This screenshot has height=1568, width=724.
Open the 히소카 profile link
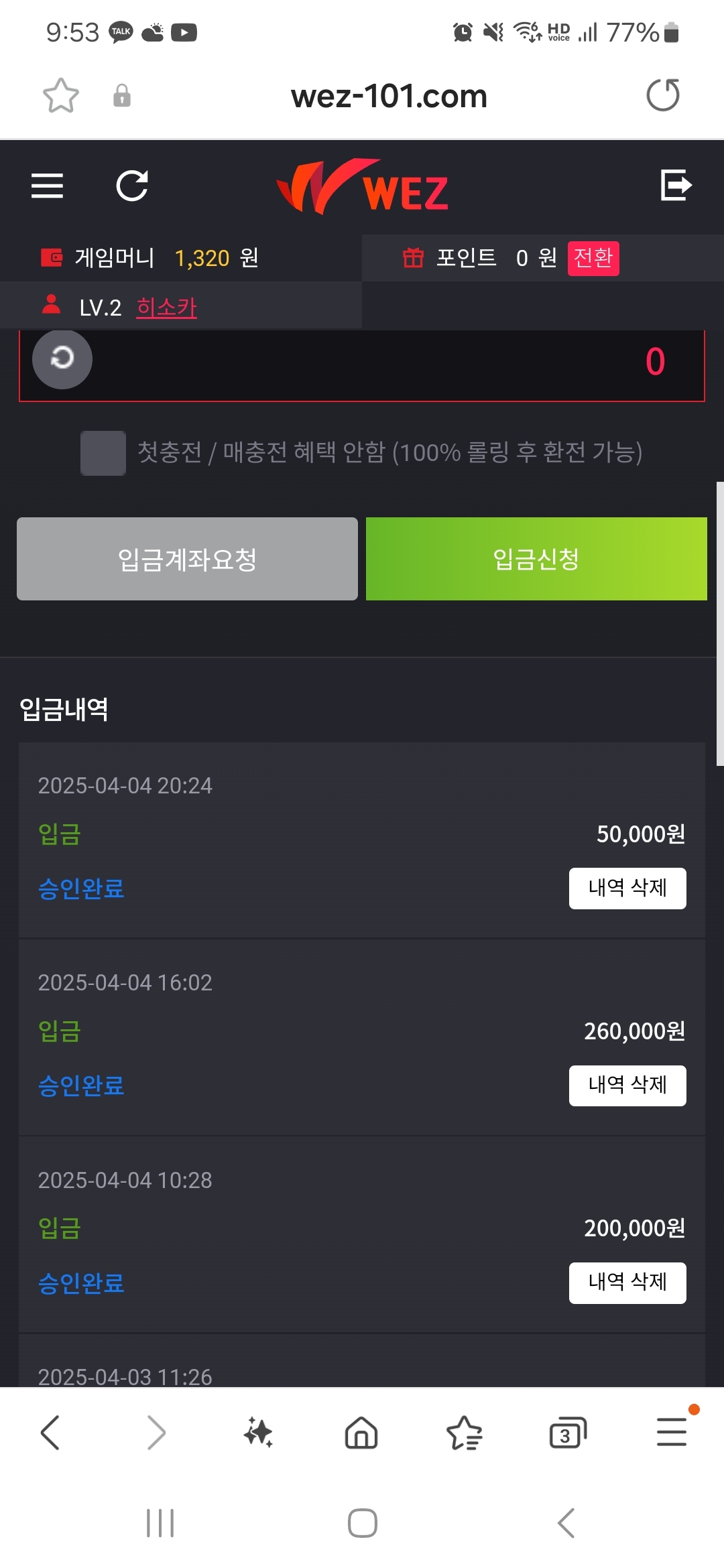pyautogui.click(x=166, y=308)
